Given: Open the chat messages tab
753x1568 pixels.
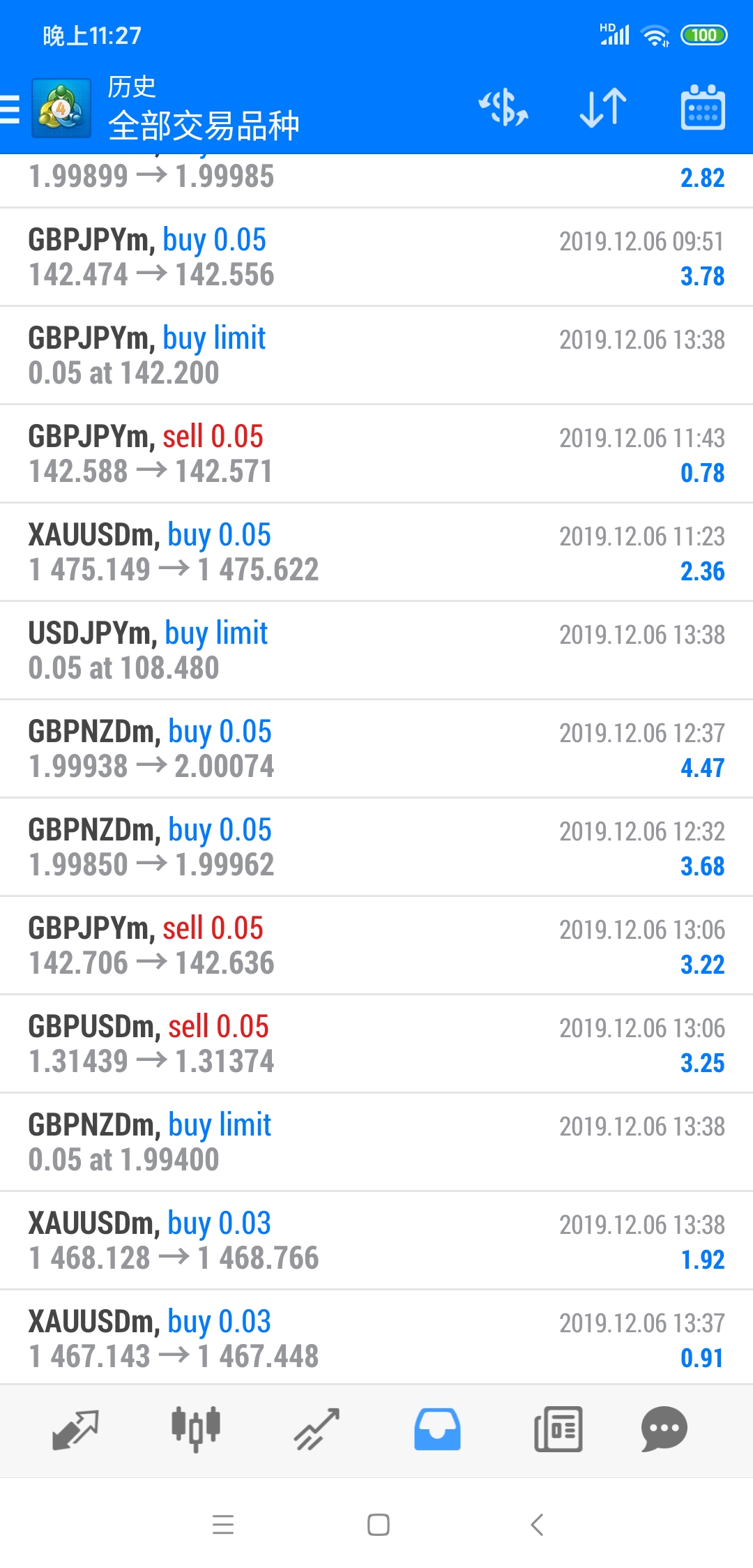Looking at the screenshot, I should coord(664,1430).
